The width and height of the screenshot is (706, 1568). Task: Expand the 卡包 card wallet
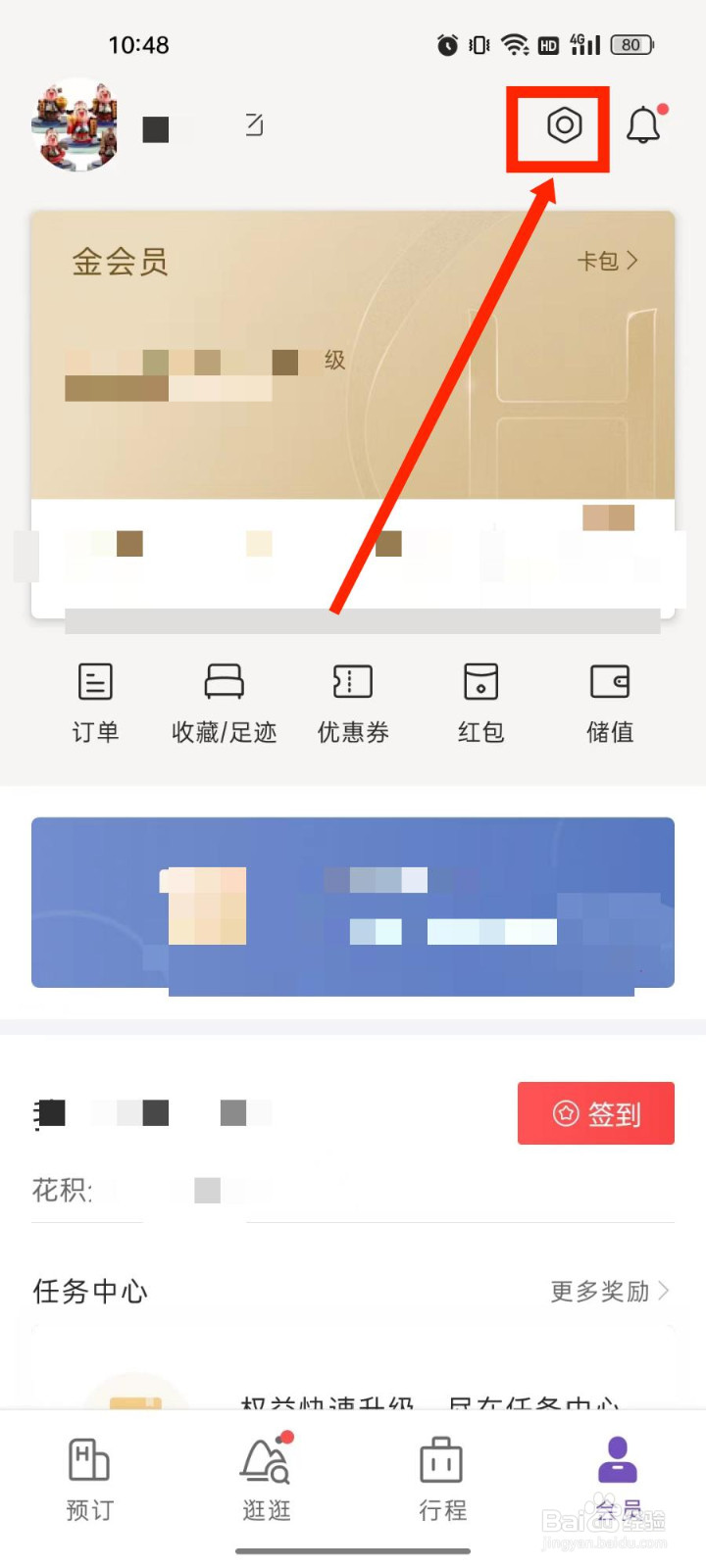coord(606,261)
